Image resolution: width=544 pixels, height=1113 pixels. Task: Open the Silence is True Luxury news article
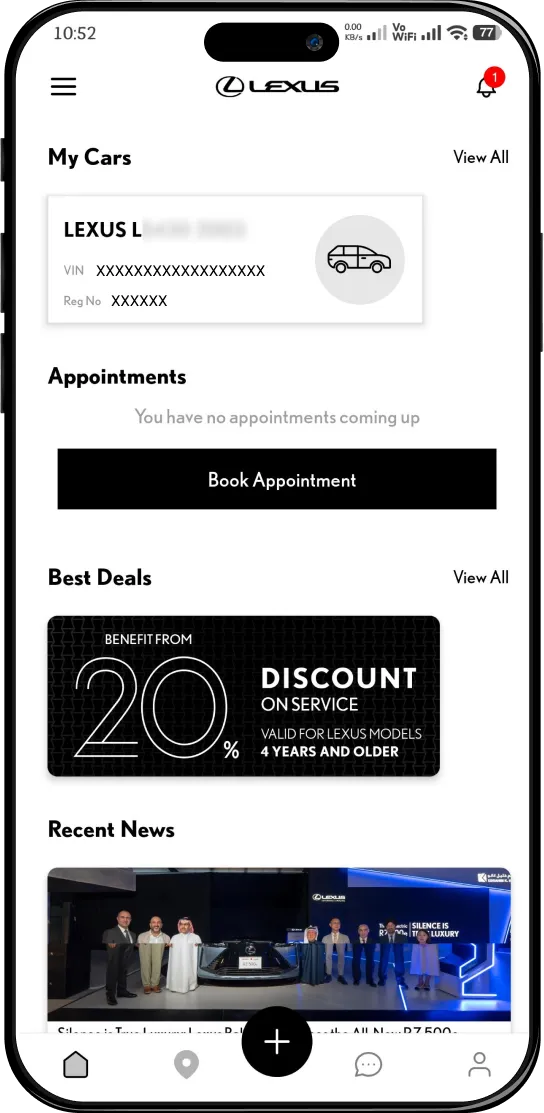pos(279,950)
